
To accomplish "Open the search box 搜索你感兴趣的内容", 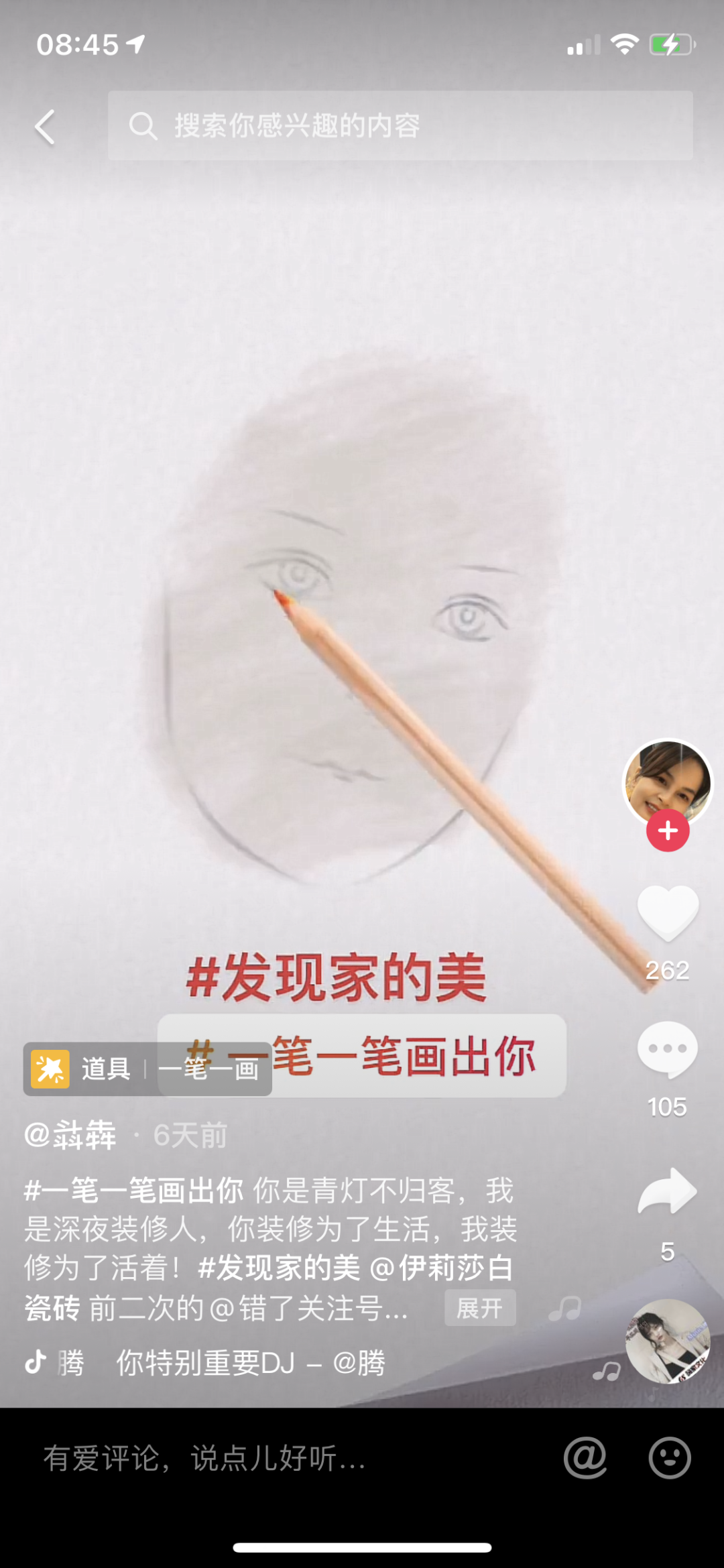I will point(400,125).
